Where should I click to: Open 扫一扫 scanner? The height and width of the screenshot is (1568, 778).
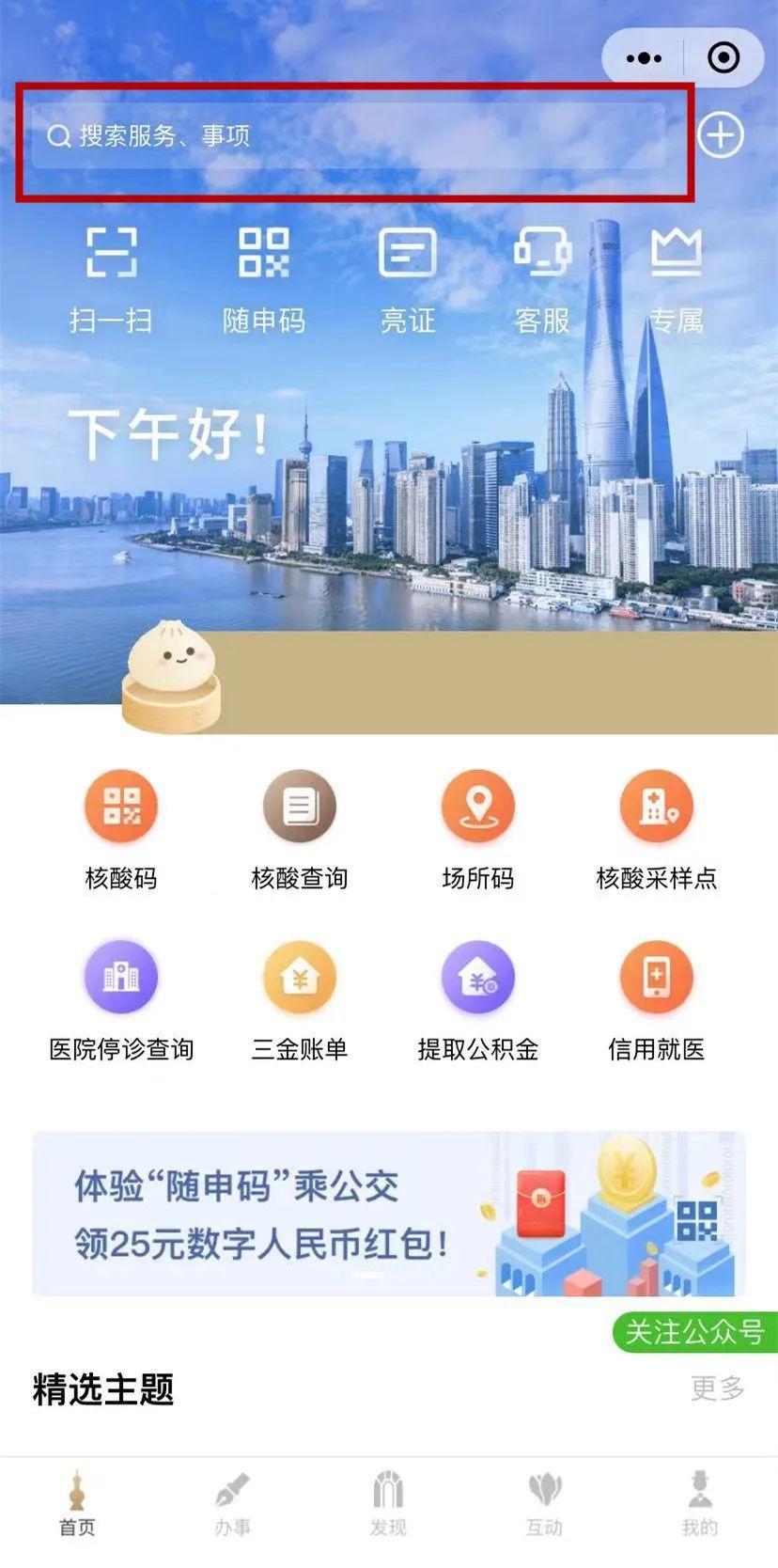point(111,277)
